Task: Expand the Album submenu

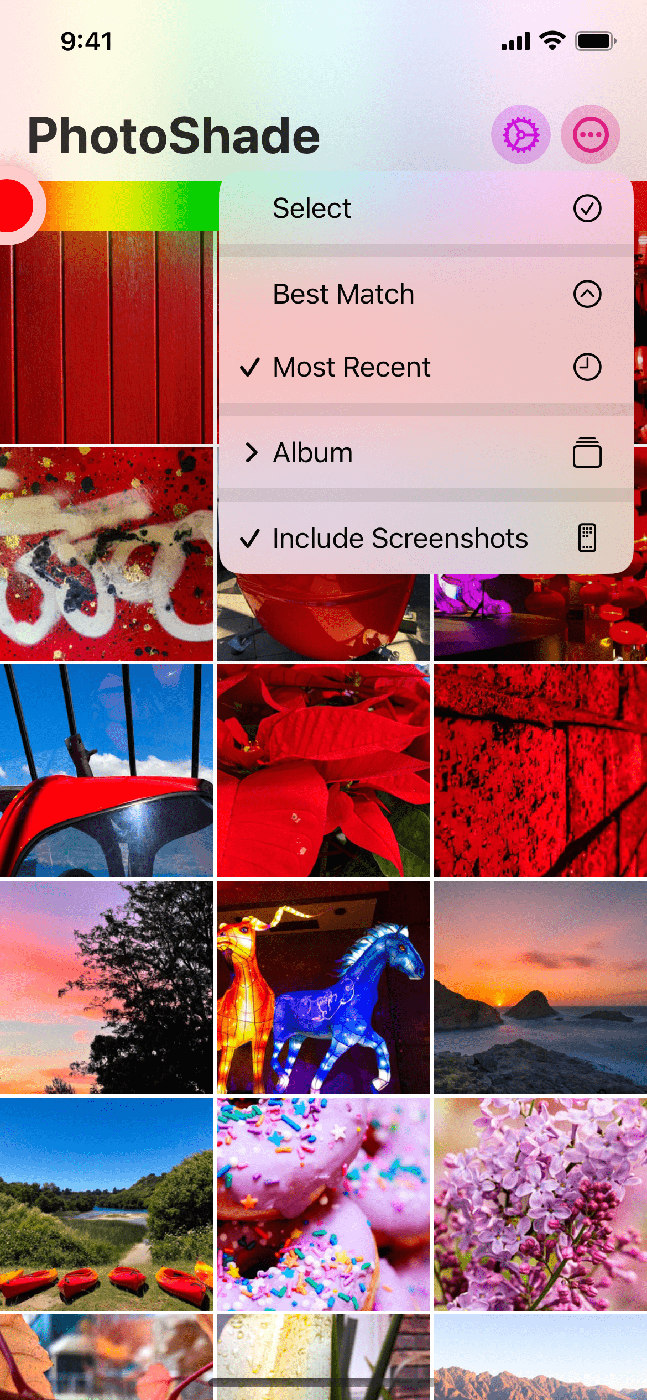Action: [x=426, y=453]
